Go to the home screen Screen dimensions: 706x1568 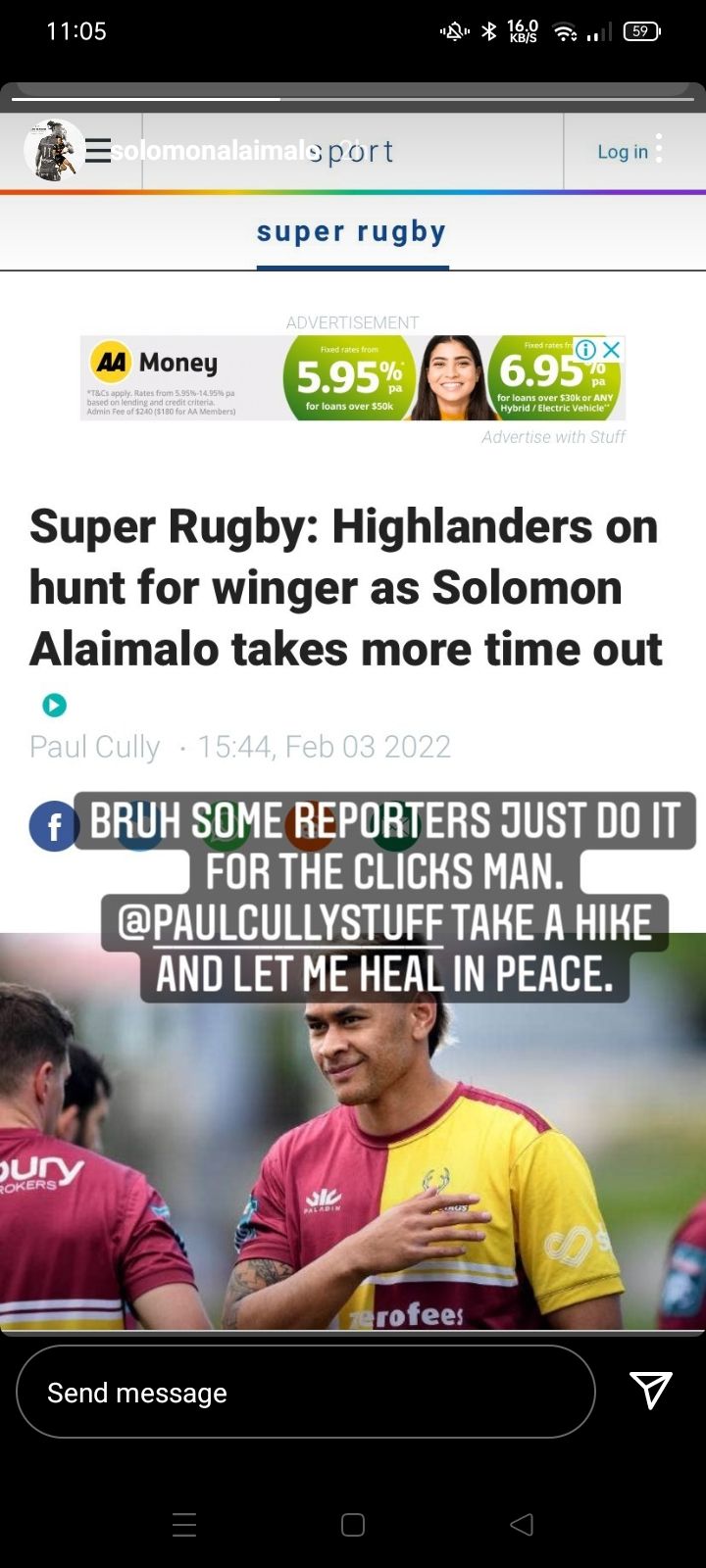(x=353, y=1524)
